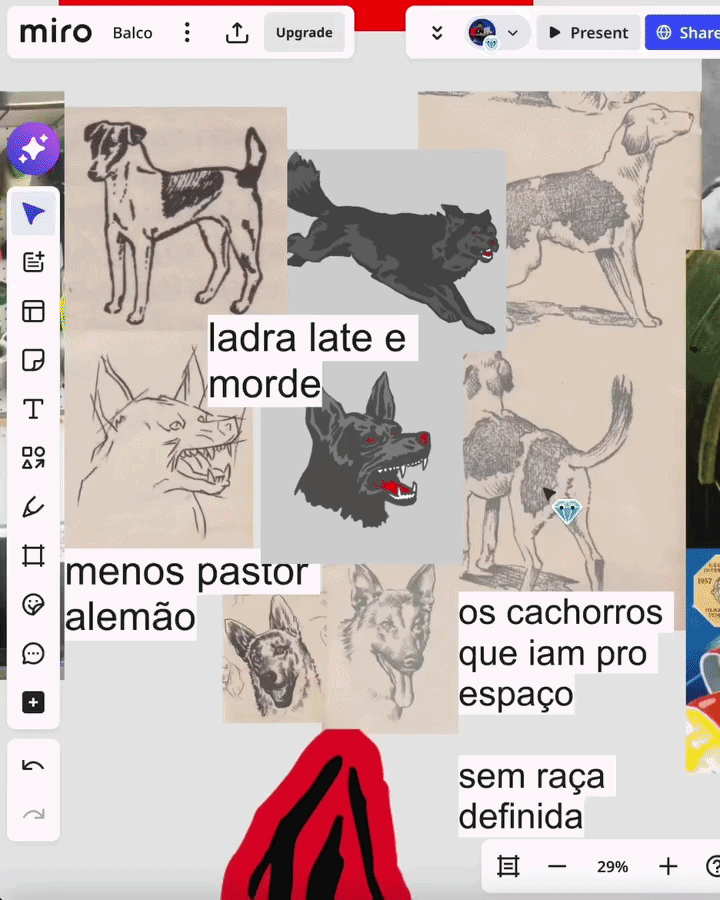Undo the last action
Image resolution: width=720 pixels, height=900 pixels.
(x=33, y=767)
